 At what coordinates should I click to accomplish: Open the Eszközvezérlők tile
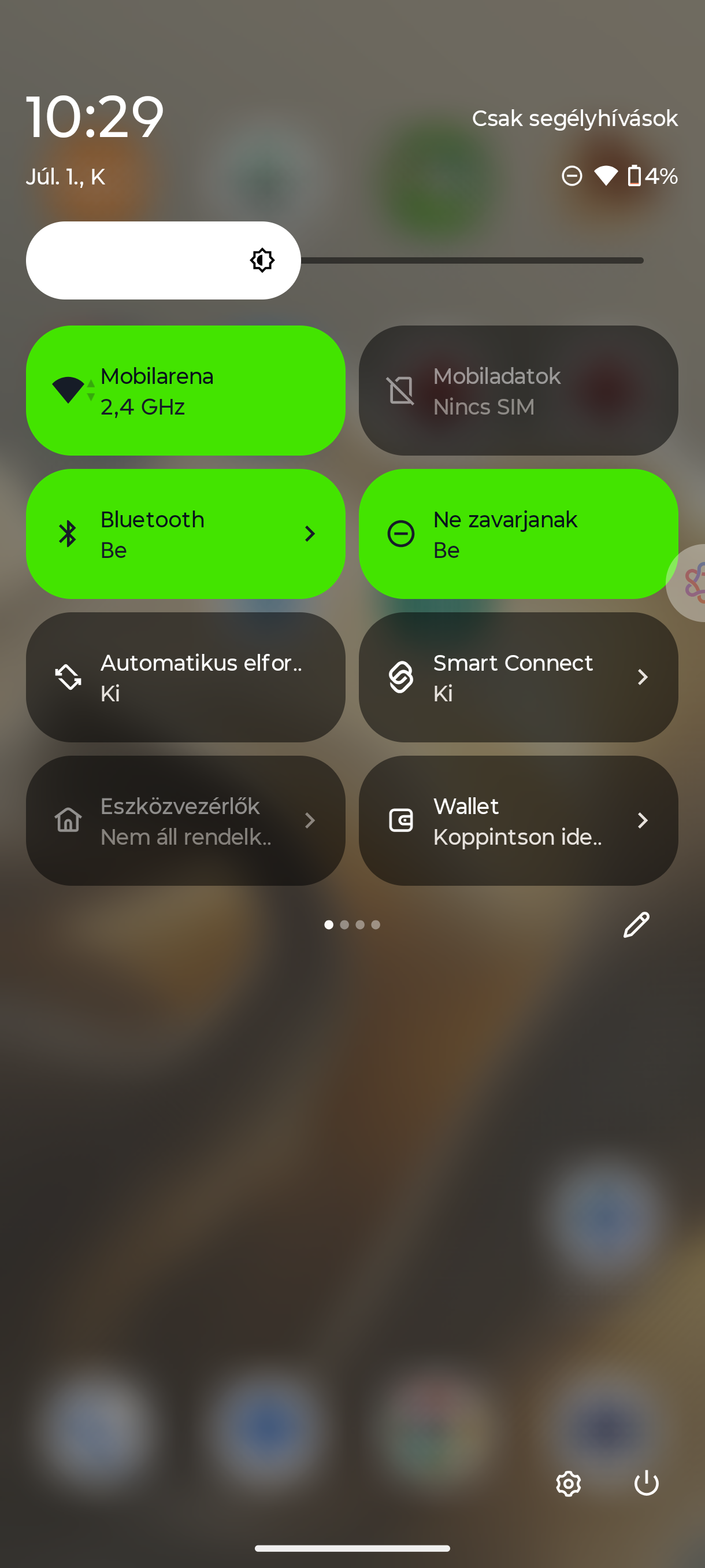click(x=185, y=820)
